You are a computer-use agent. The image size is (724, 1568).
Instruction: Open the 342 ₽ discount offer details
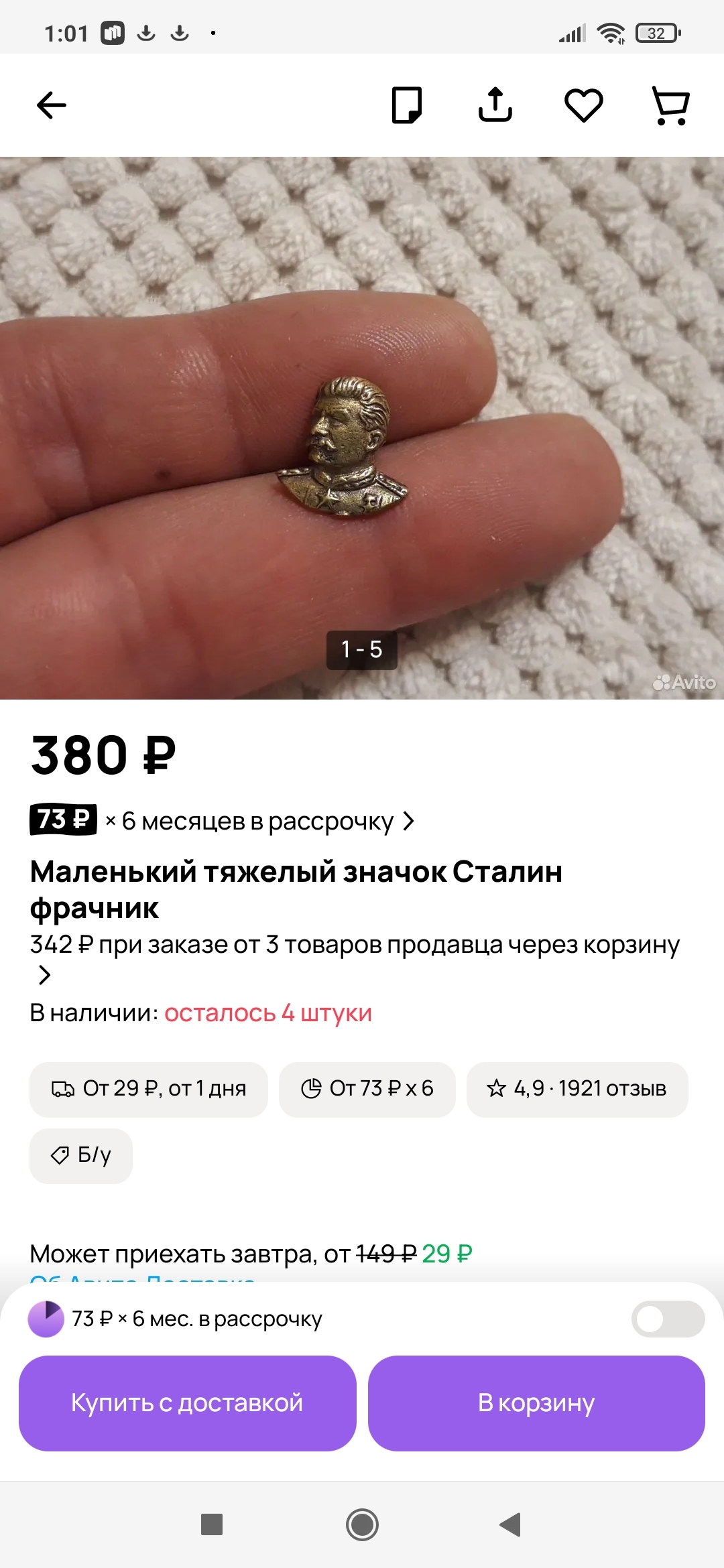point(354,945)
